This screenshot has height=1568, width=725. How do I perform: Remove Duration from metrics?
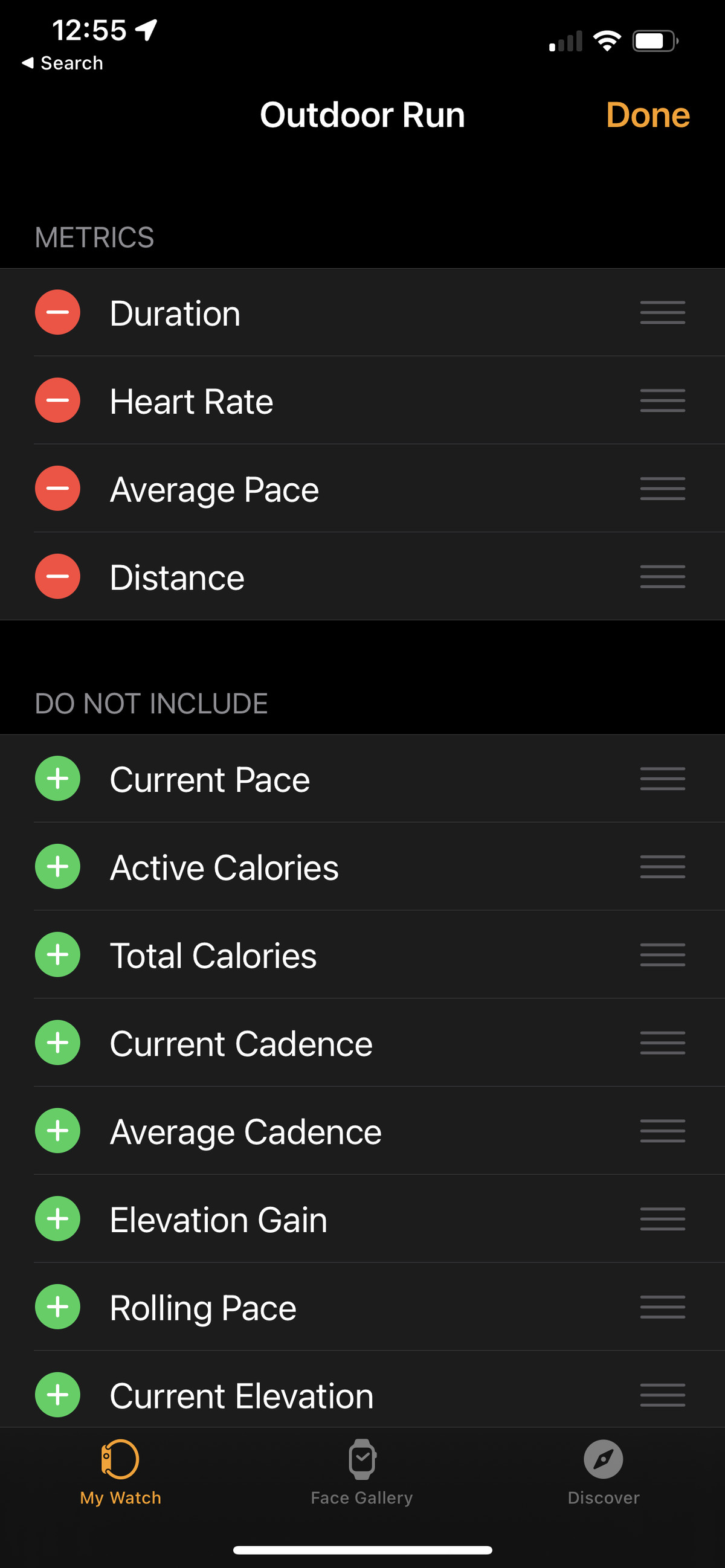(58, 312)
